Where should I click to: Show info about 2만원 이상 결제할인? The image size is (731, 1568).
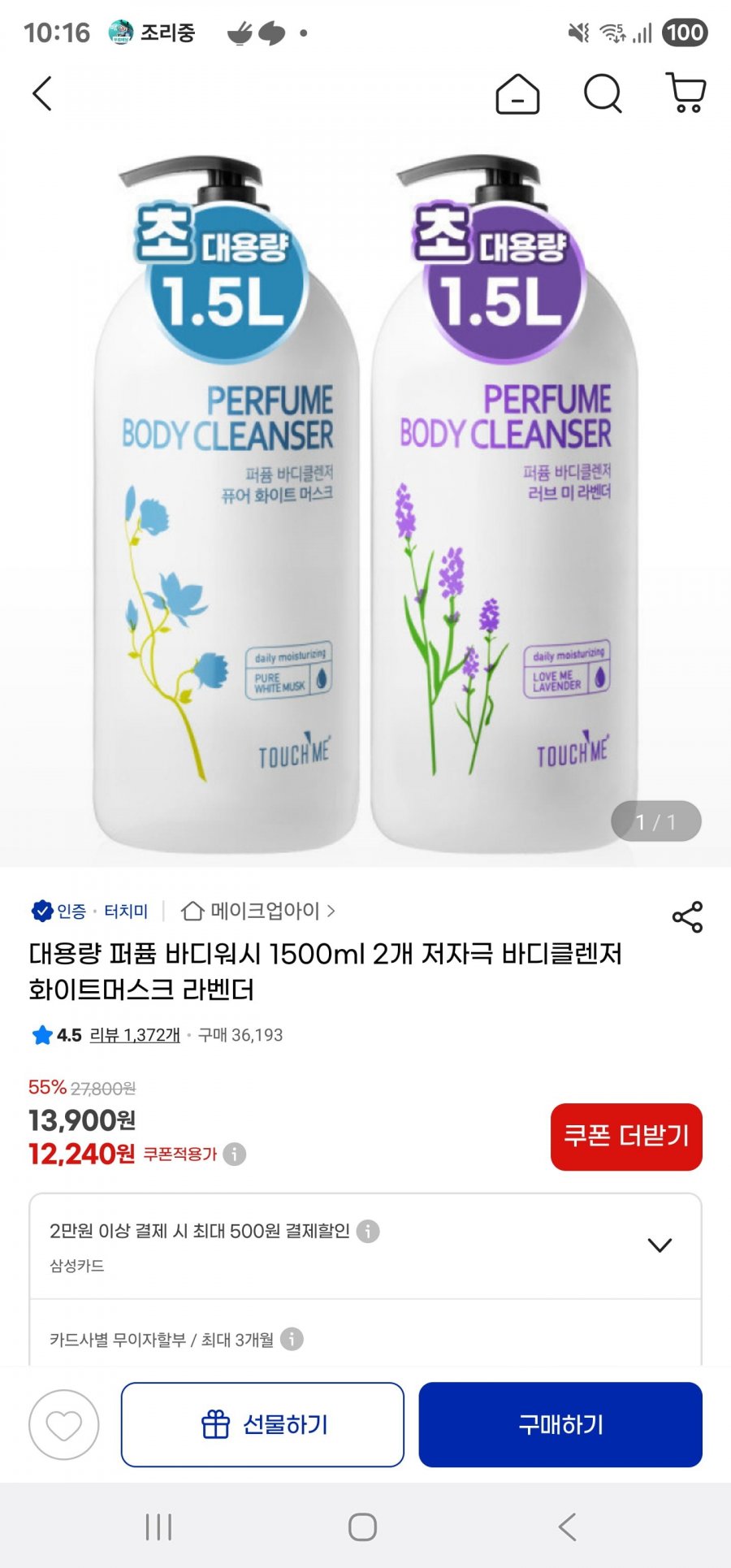tap(368, 1231)
